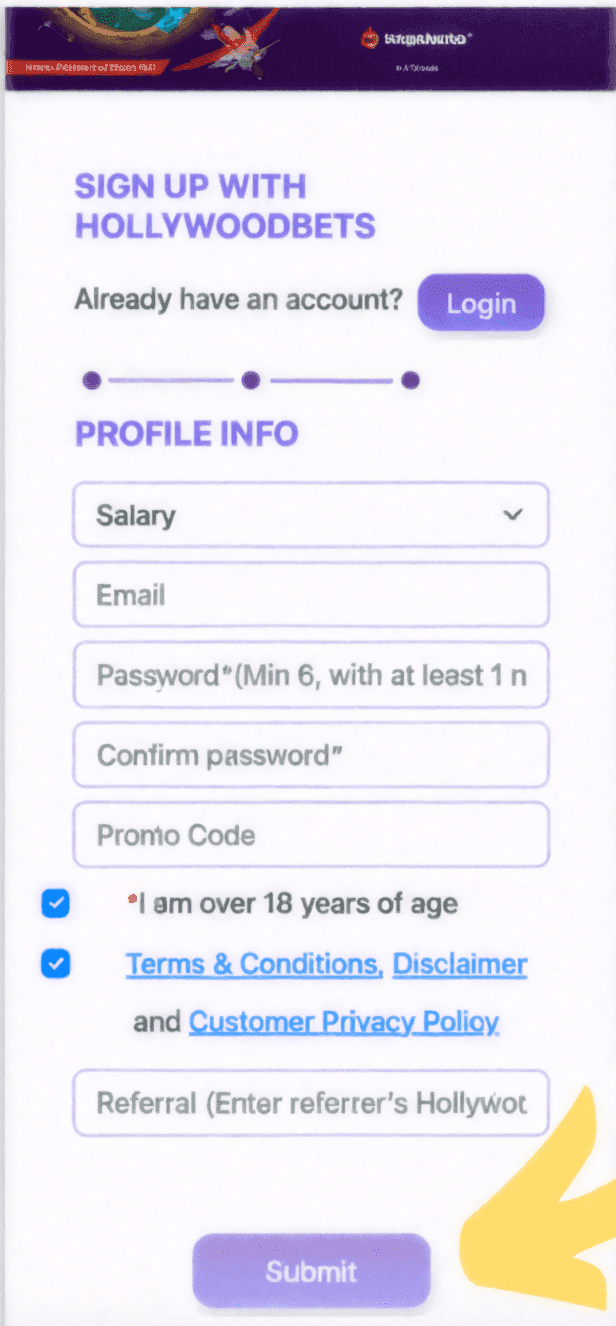
Task: Tap the Confirm password field
Action: point(311,755)
